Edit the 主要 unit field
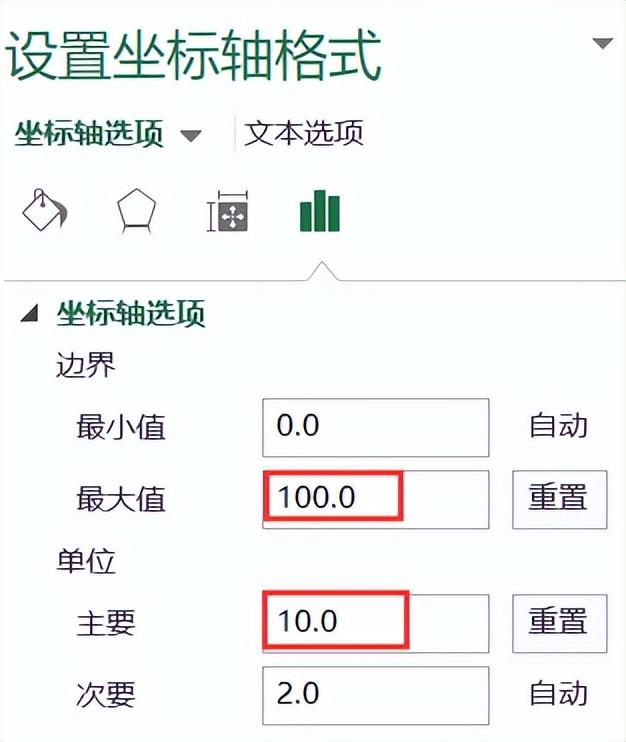This screenshot has height=742, width=626. (375, 623)
